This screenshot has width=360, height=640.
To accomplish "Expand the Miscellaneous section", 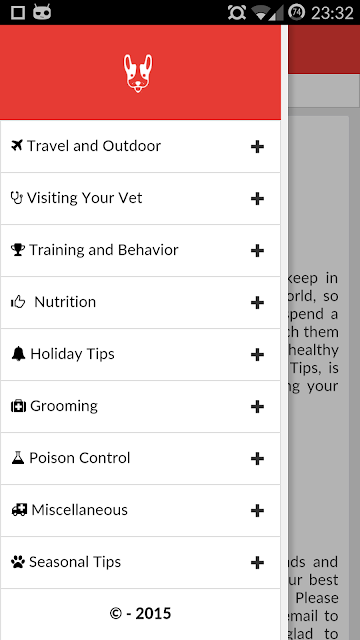I will pos(140,511).
